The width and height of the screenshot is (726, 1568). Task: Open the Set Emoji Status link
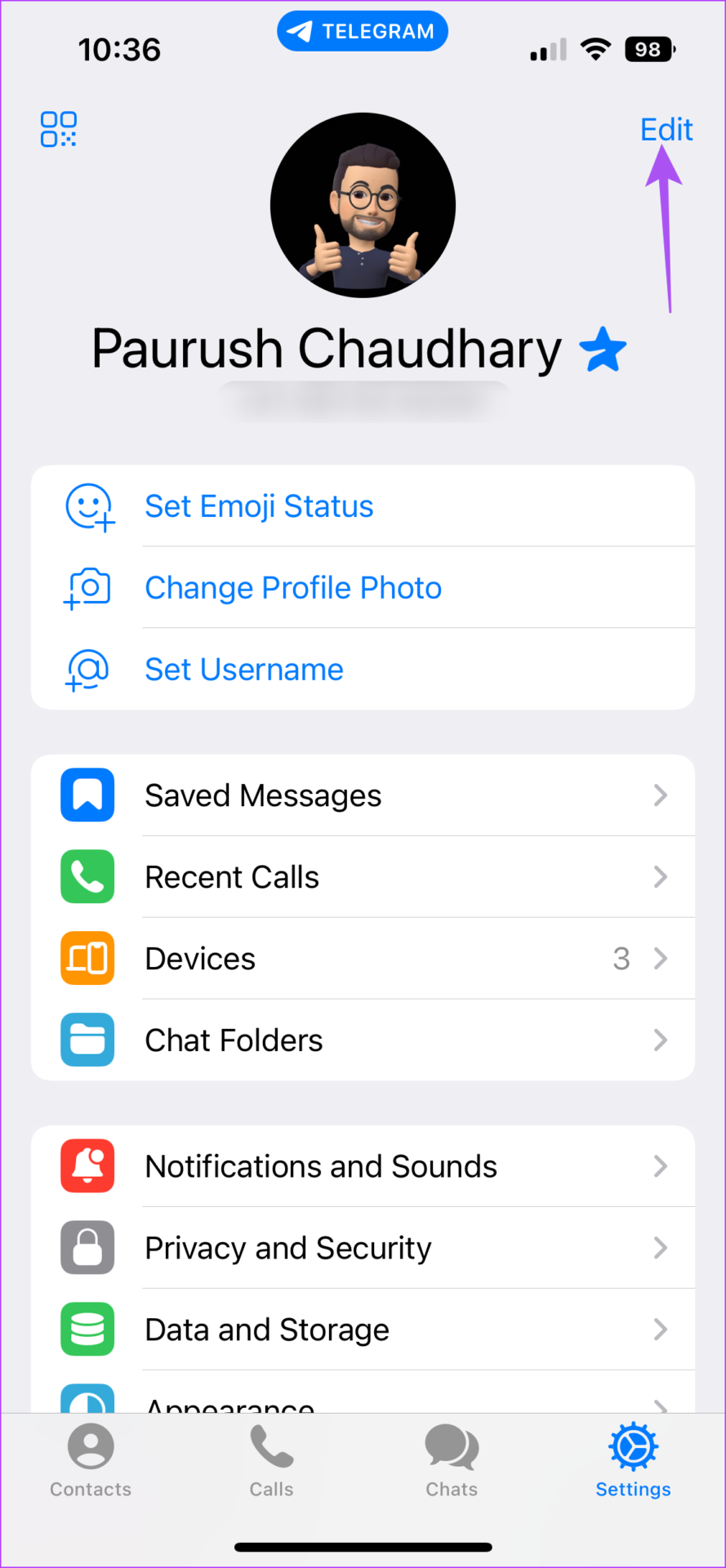coord(259,506)
